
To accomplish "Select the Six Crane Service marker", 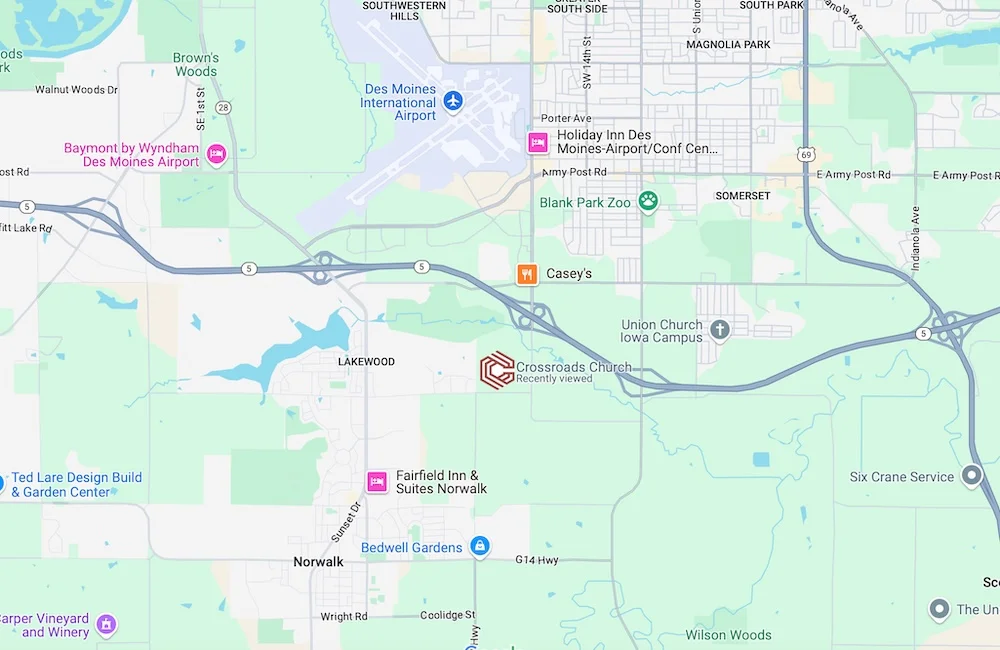I will (971, 476).
